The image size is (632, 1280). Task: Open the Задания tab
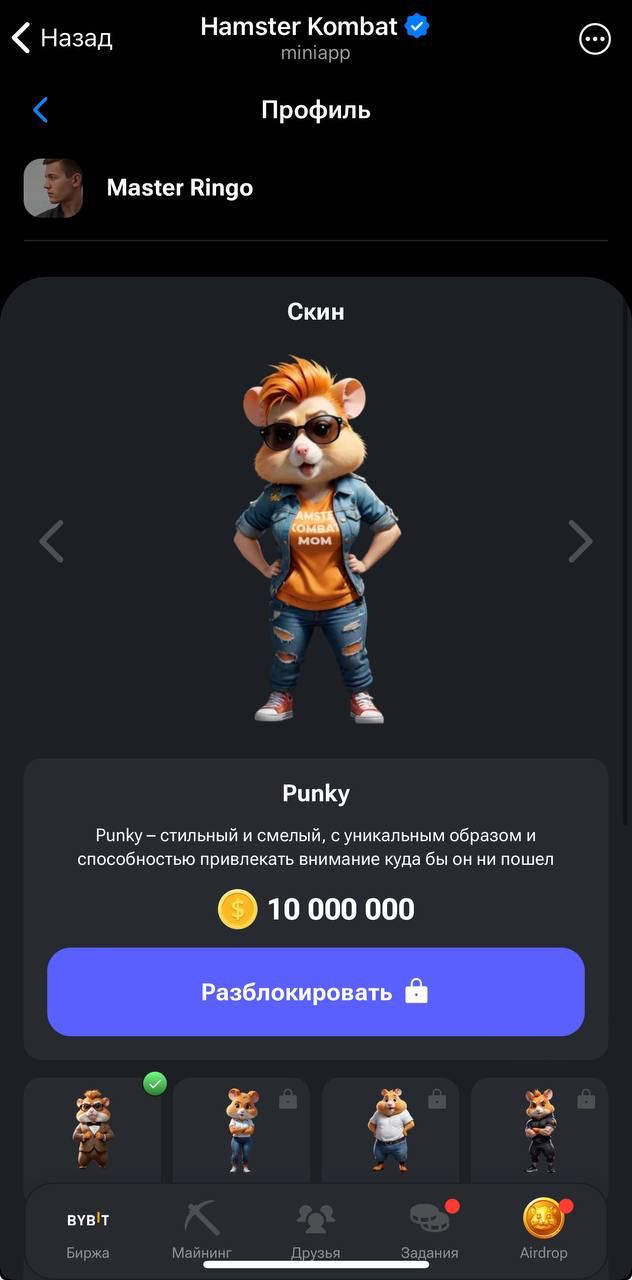(x=430, y=1231)
